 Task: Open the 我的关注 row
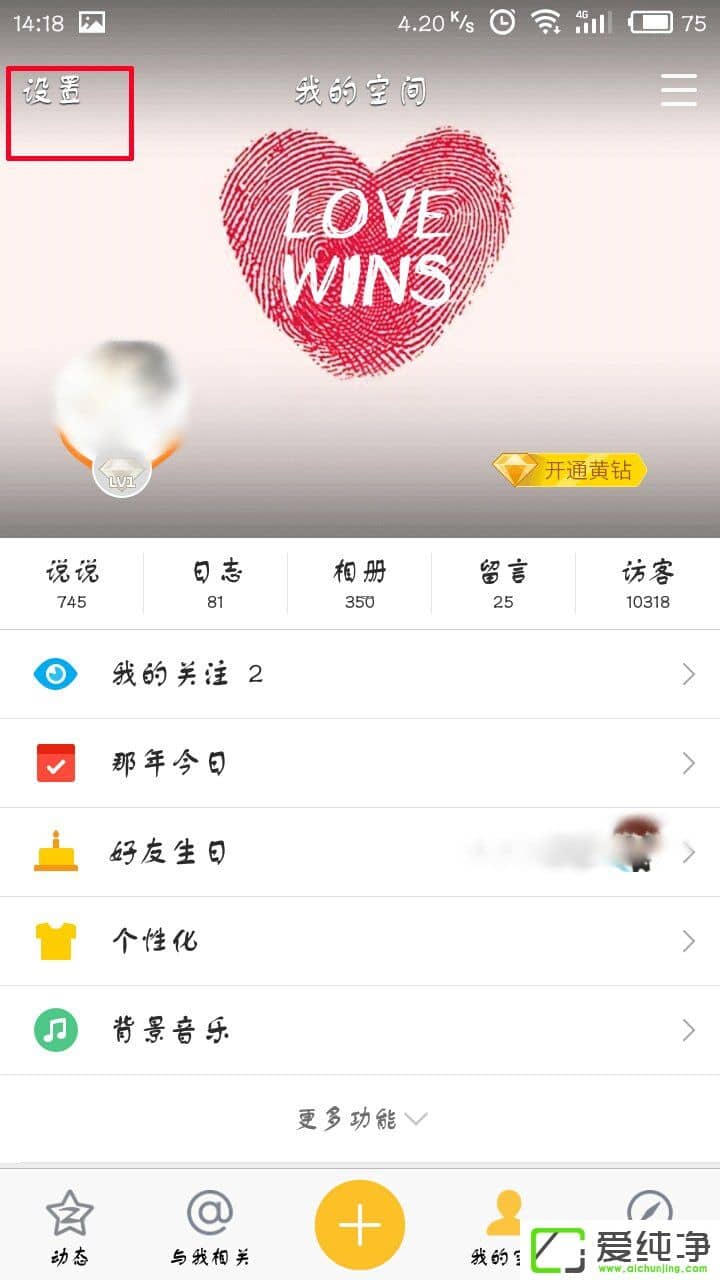(x=360, y=675)
